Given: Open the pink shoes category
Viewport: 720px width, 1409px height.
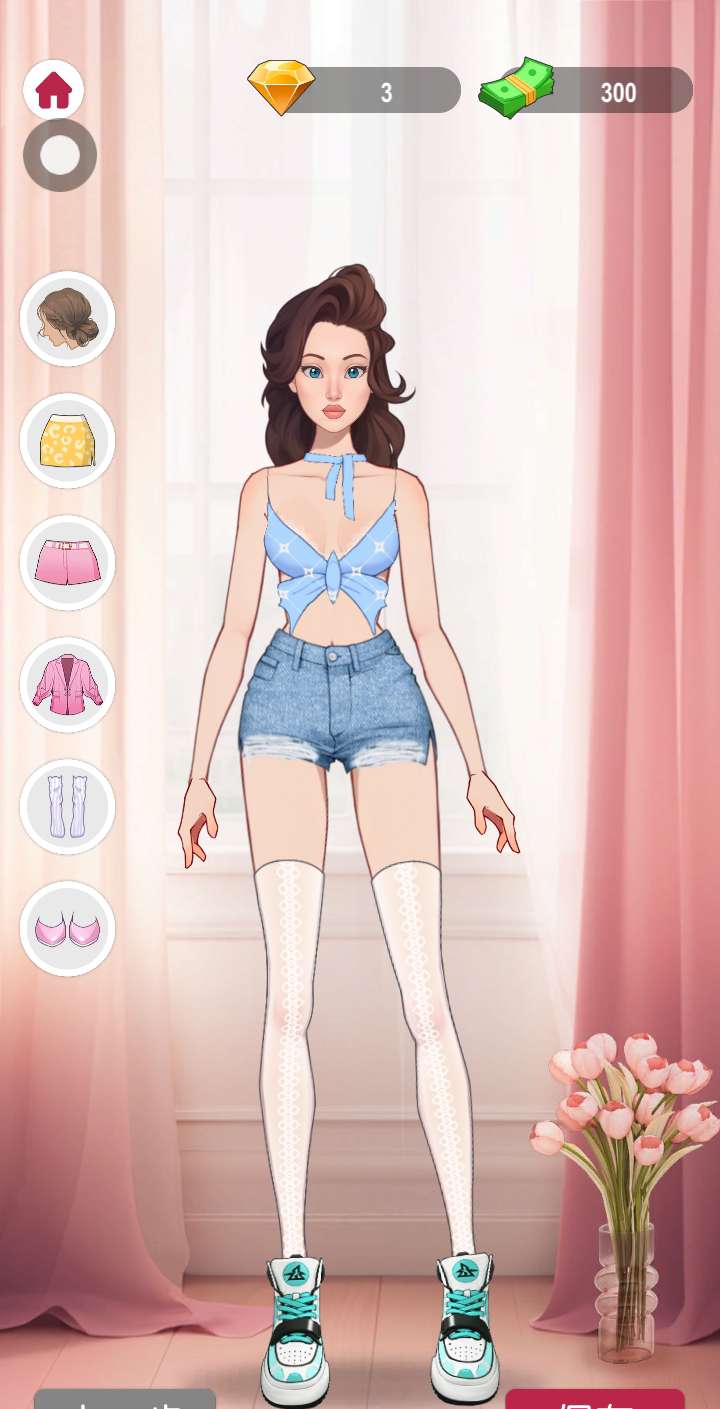Looking at the screenshot, I should click(x=67, y=929).
